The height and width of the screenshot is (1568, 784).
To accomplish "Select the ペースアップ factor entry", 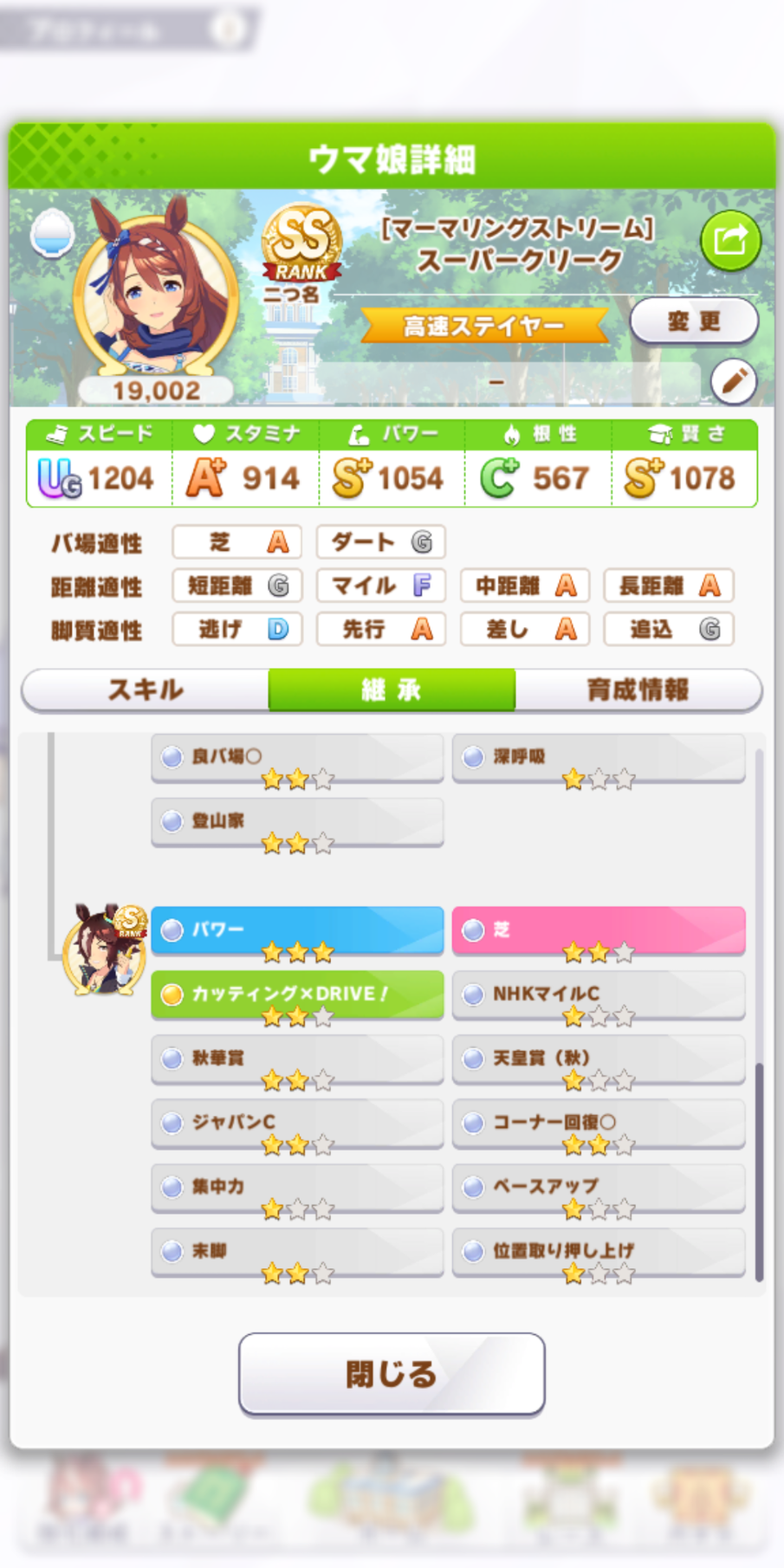I will (x=599, y=1187).
